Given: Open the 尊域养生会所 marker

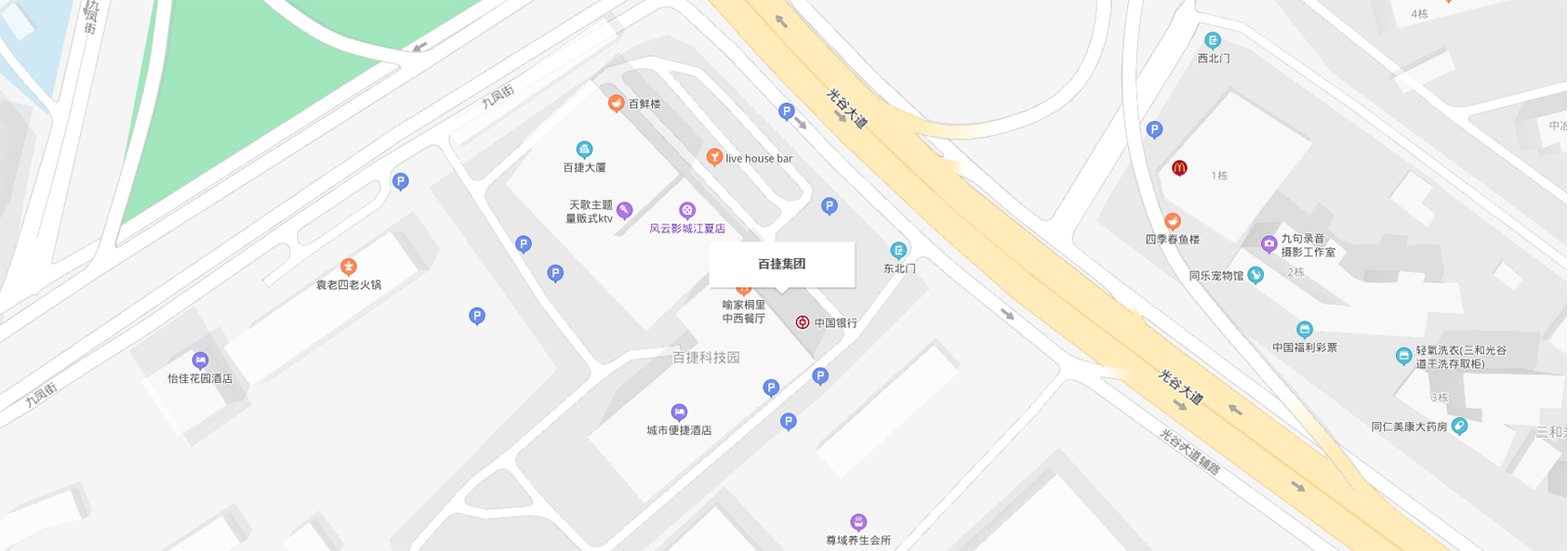Looking at the screenshot, I should coord(858,522).
